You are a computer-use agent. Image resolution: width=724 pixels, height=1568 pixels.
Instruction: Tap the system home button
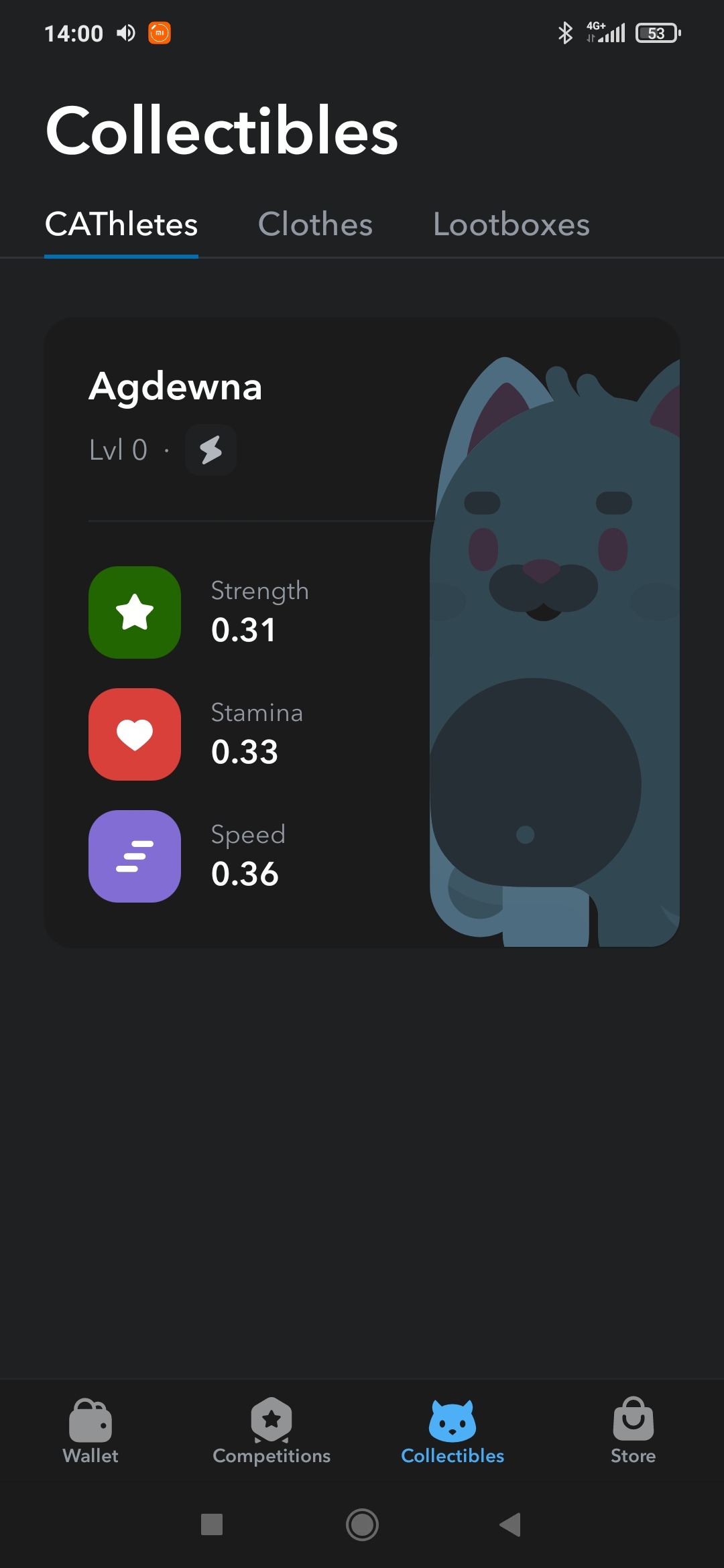[362, 1524]
